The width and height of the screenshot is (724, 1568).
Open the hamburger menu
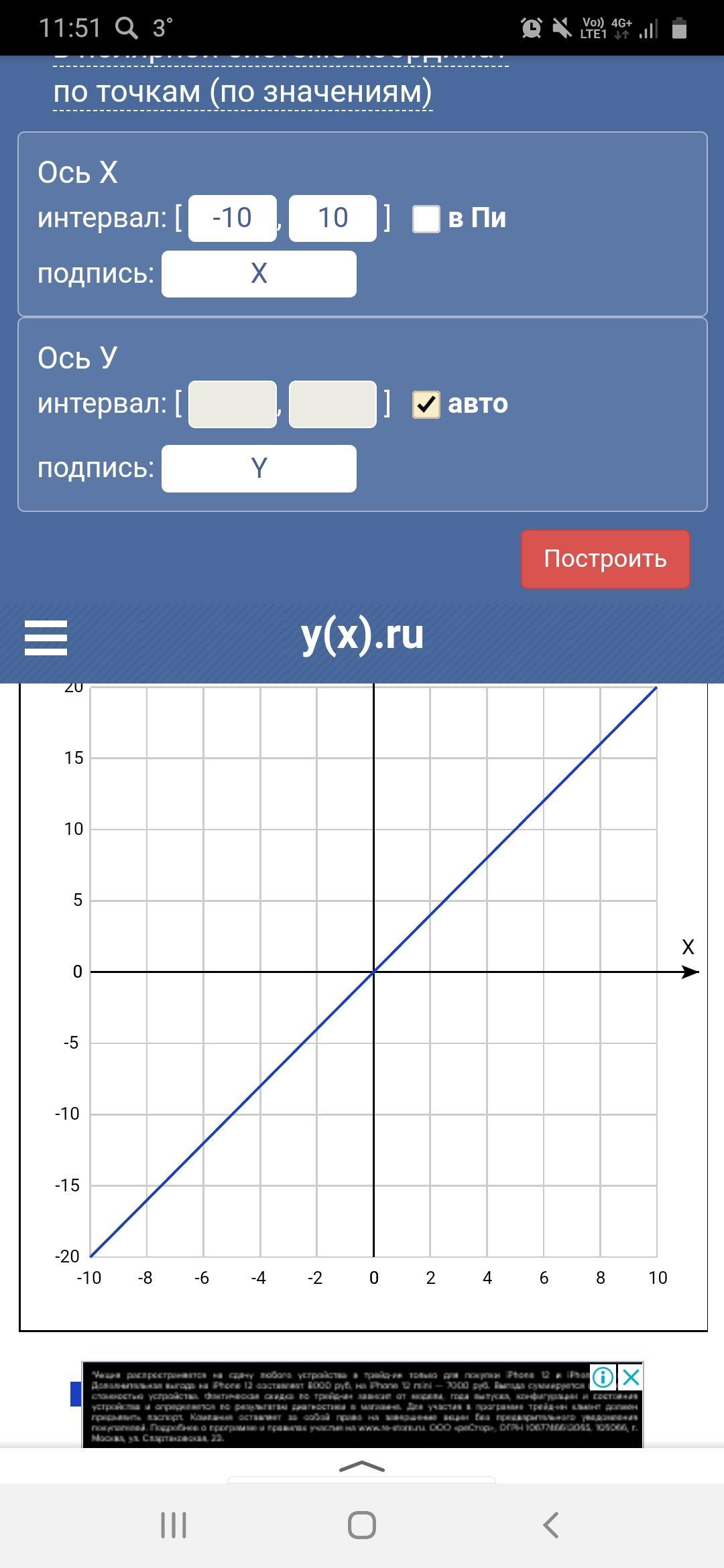46,637
